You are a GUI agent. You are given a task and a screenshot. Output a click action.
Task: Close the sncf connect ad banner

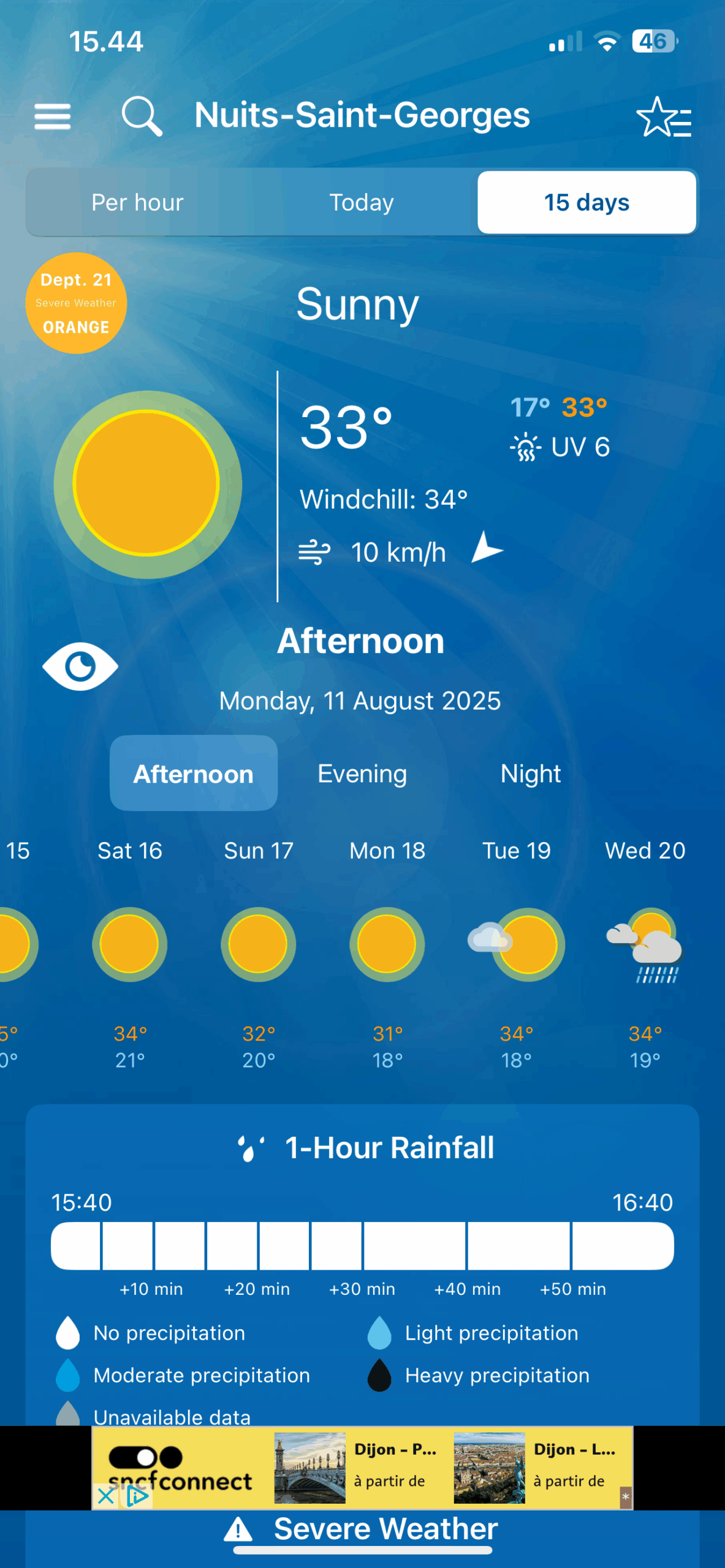[106, 1496]
